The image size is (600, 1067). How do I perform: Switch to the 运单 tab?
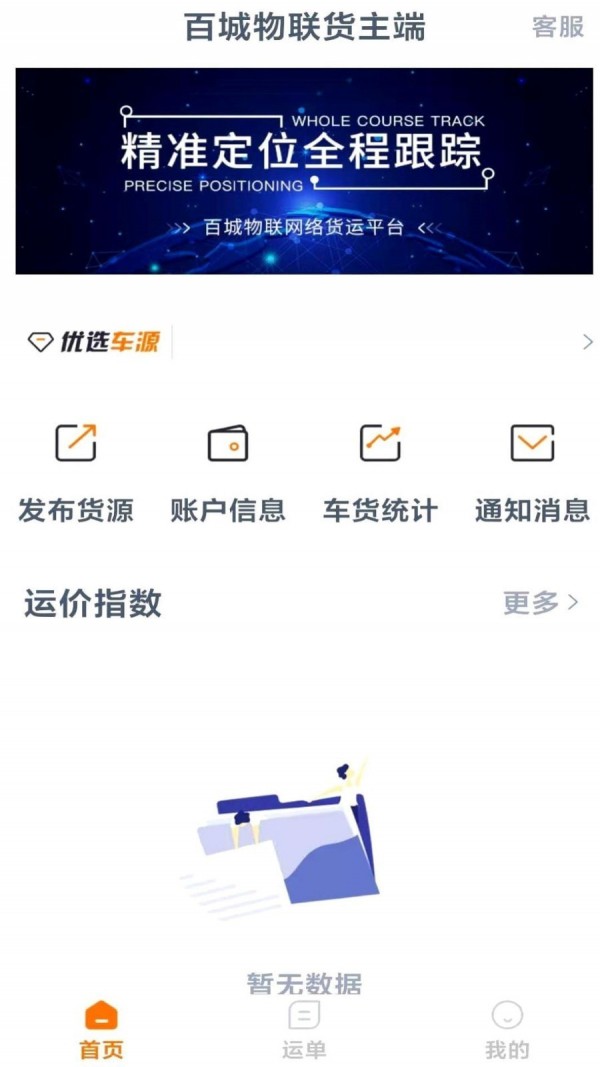[304, 1031]
